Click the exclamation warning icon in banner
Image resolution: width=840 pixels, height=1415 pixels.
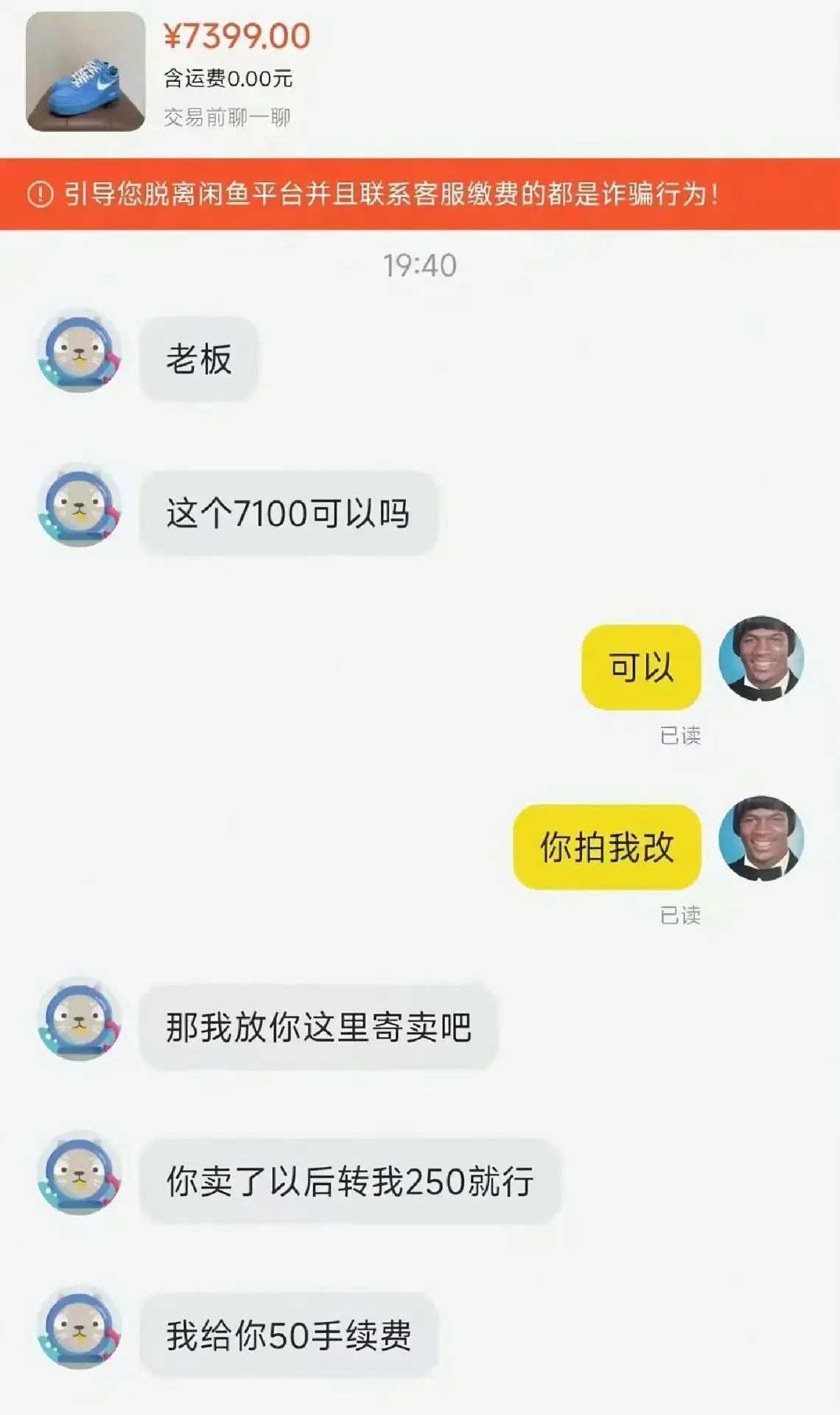(36, 195)
